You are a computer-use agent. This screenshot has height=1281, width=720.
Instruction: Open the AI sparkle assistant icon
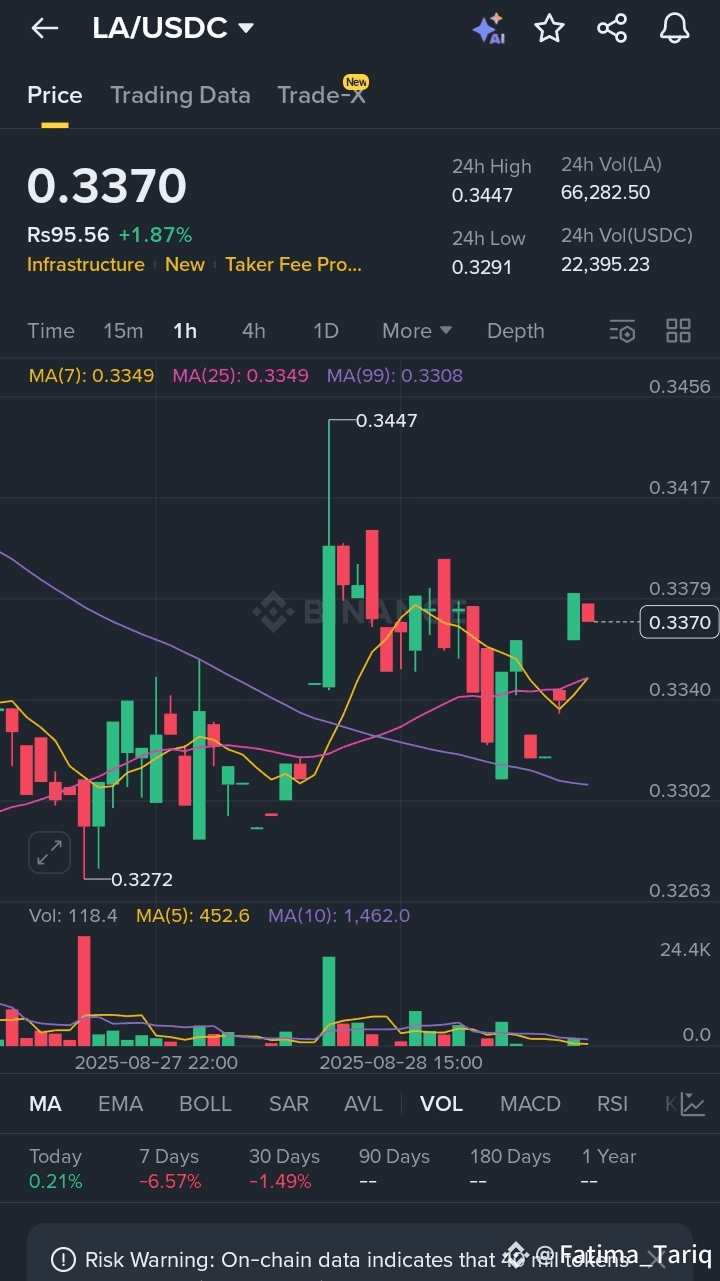(x=488, y=29)
